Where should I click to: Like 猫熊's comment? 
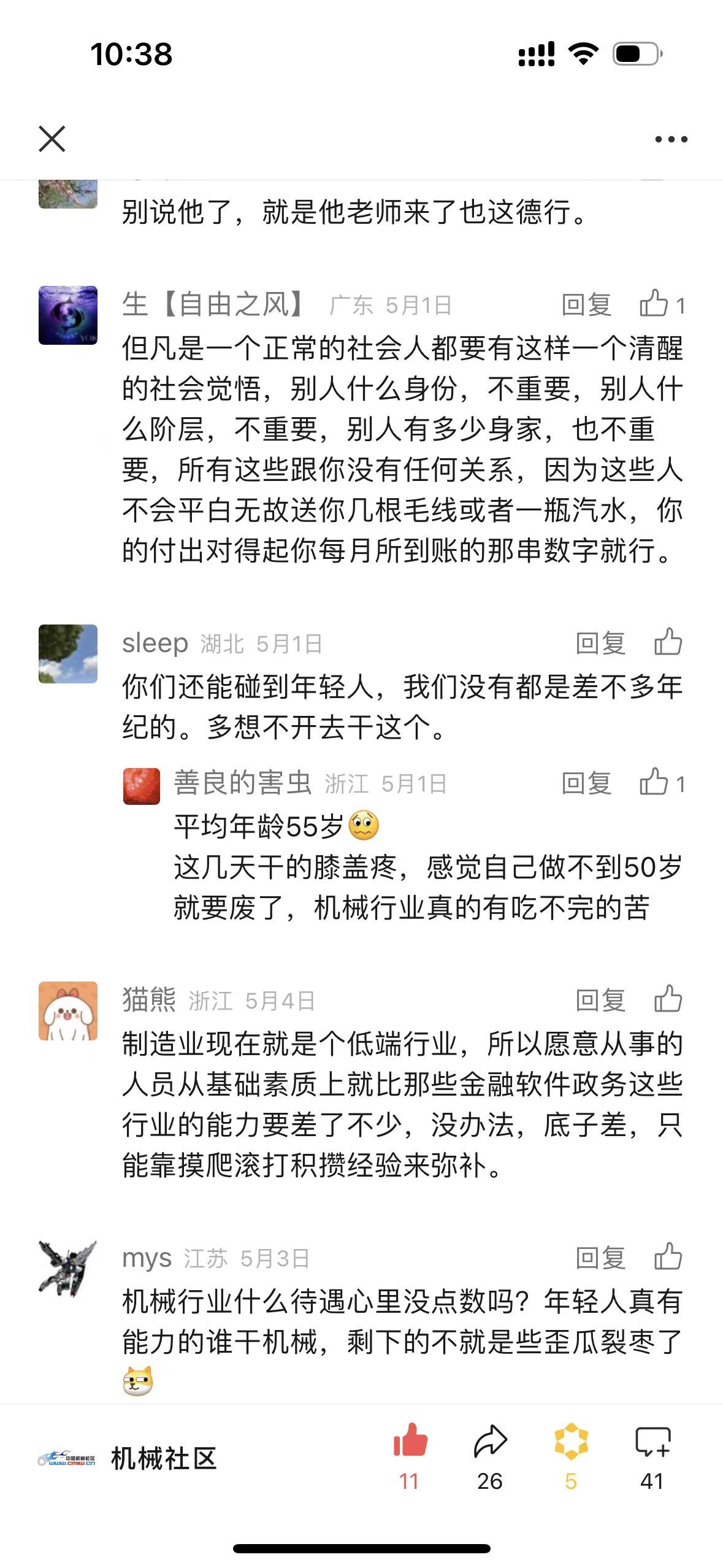pos(668,999)
